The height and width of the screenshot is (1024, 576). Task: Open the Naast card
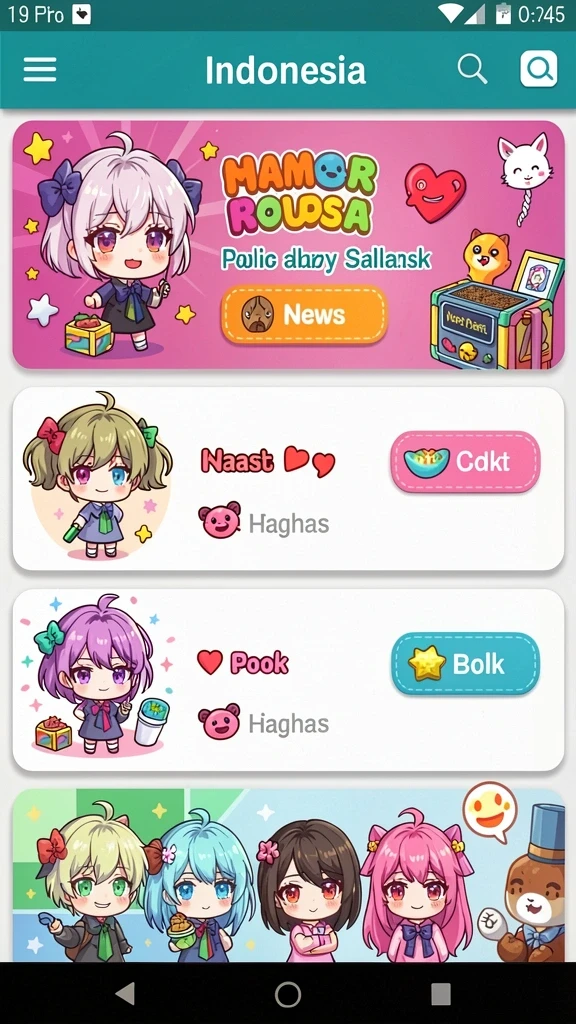(x=288, y=479)
